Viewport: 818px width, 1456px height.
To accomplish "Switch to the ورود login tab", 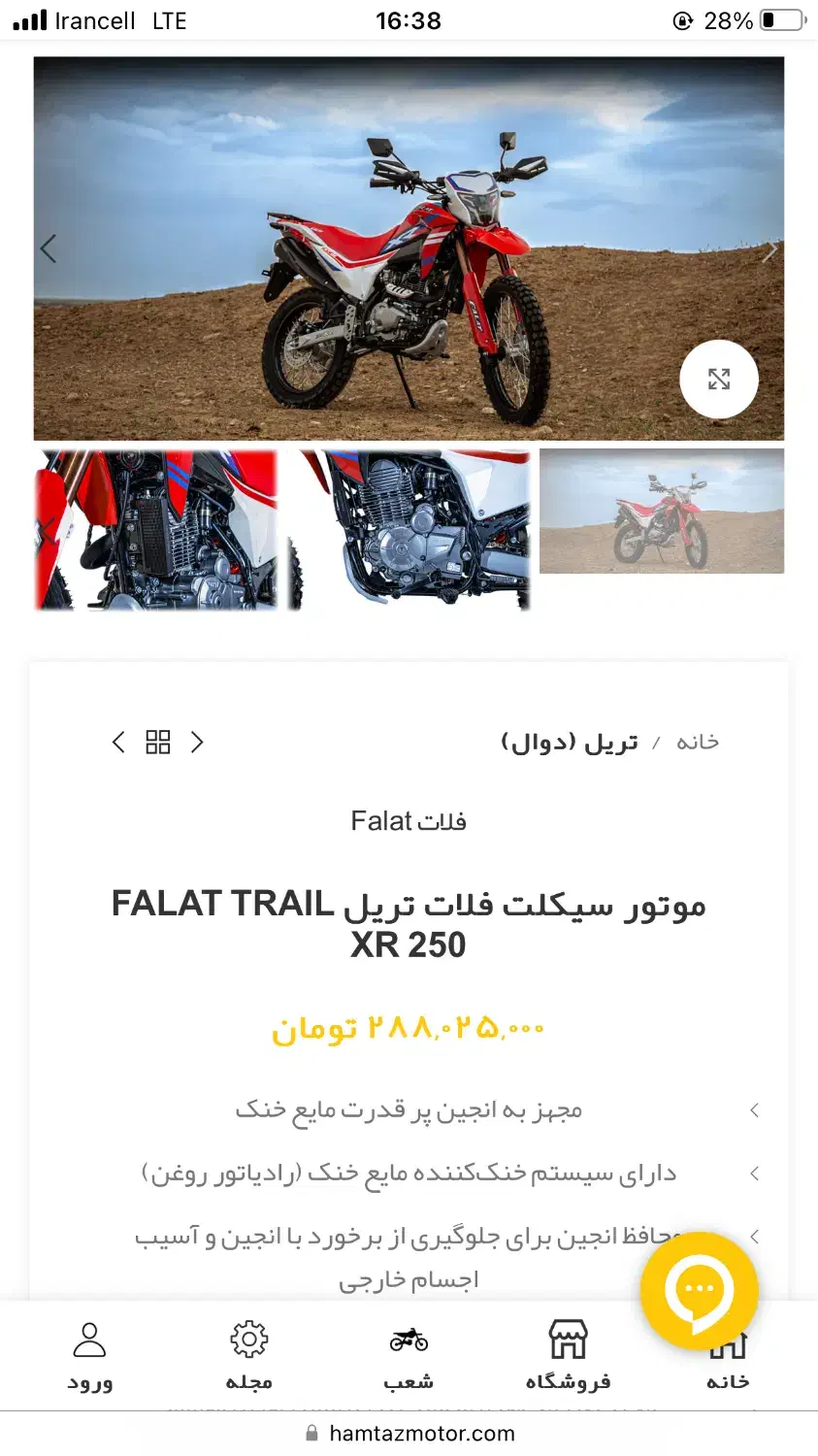I will click(x=89, y=1357).
